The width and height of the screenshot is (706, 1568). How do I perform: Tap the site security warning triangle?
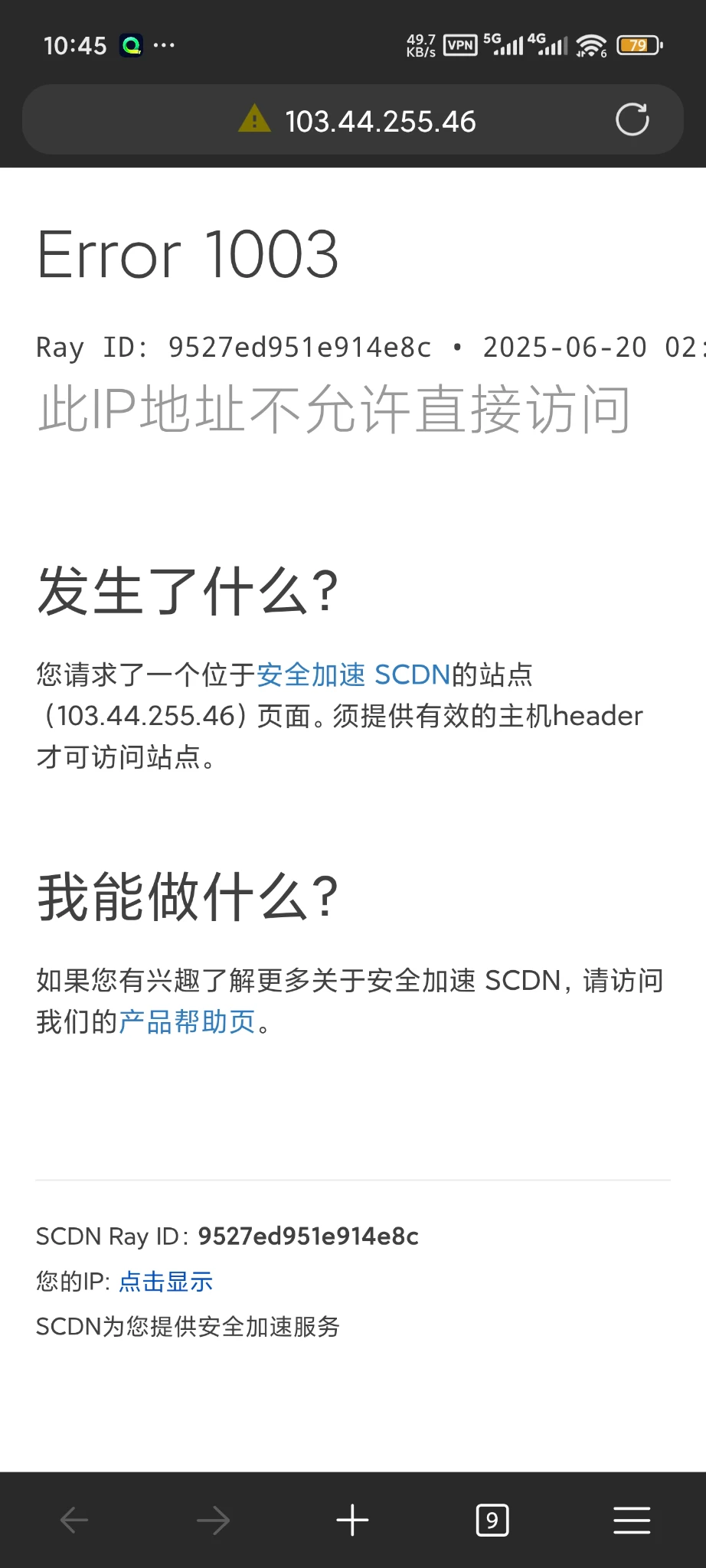(x=254, y=119)
